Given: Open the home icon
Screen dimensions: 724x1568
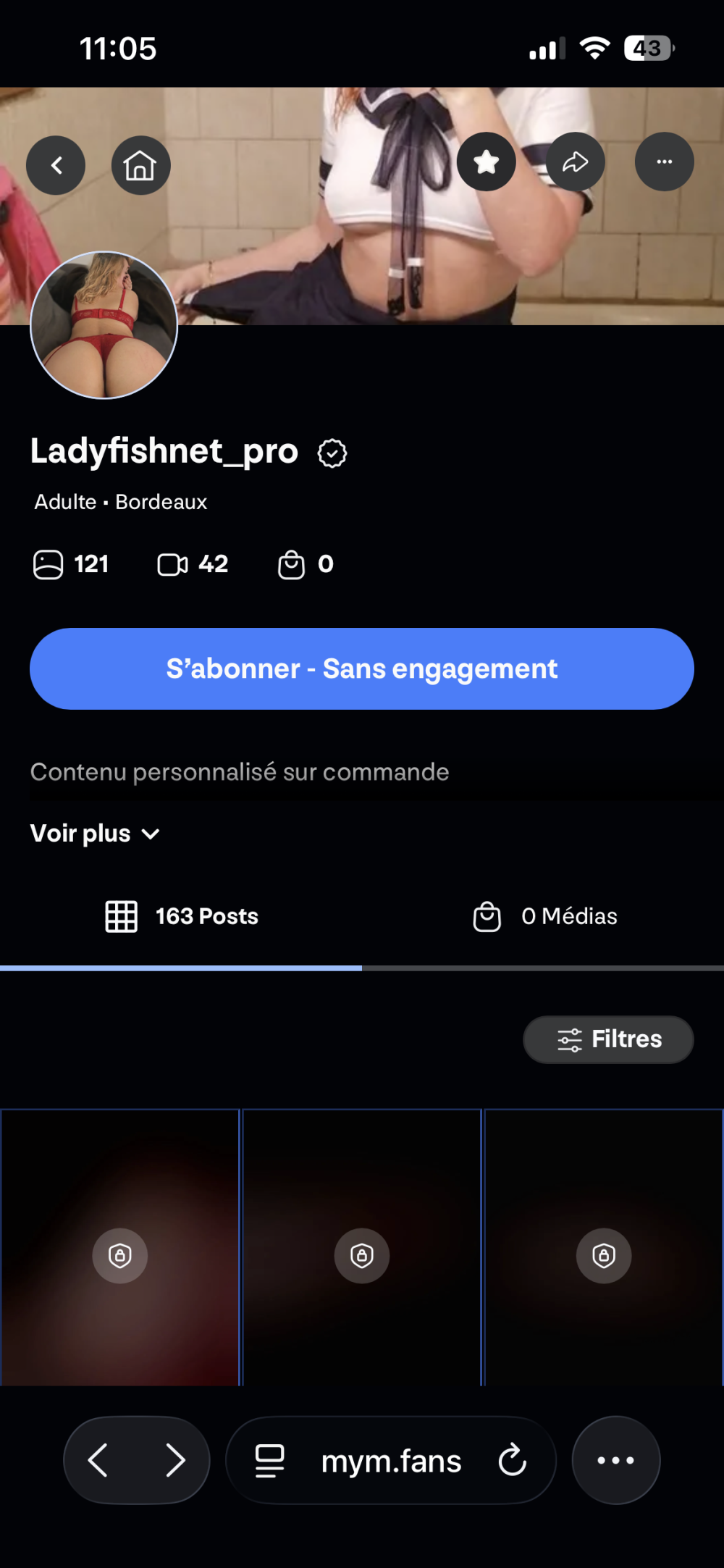Looking at the screenshot, I should pos(140,165).
